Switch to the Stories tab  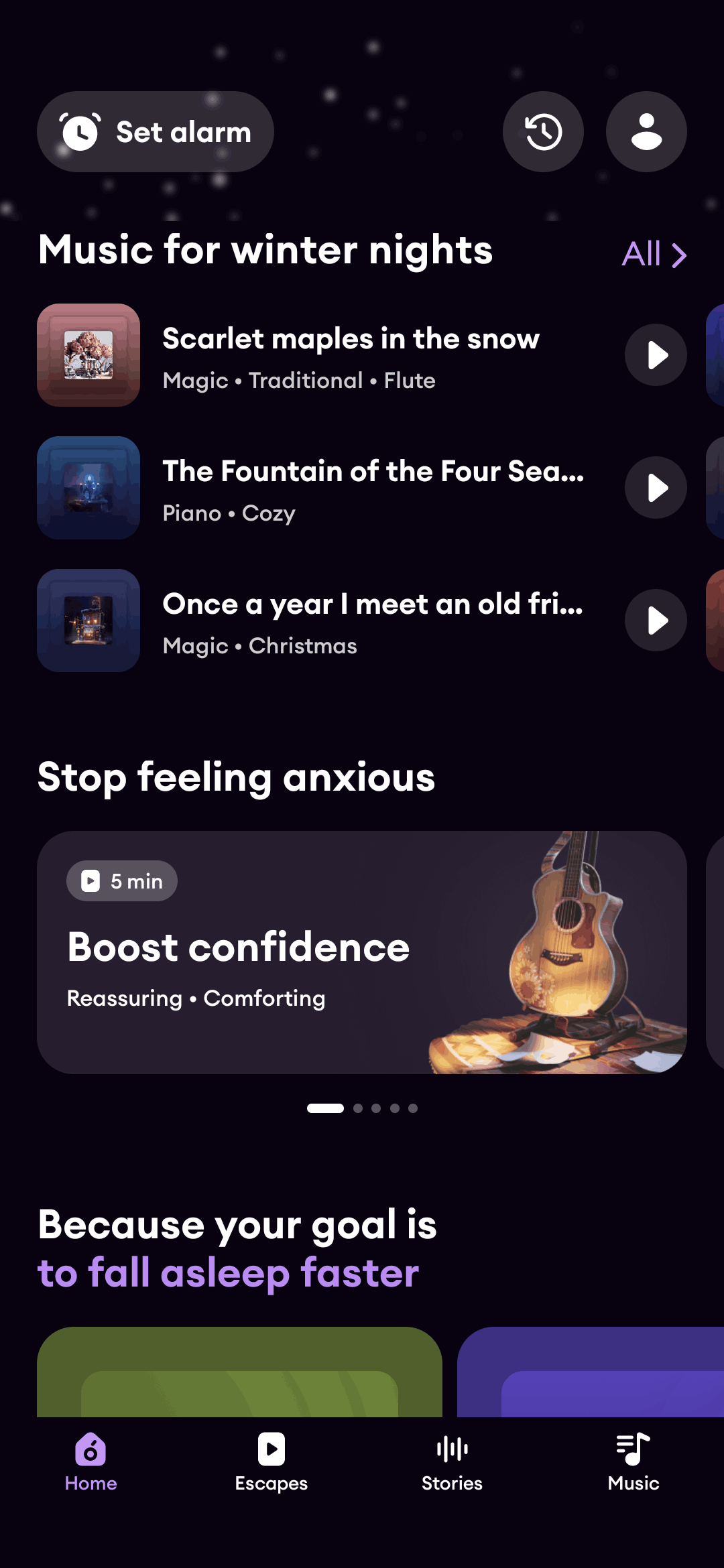click(452, 1461)
